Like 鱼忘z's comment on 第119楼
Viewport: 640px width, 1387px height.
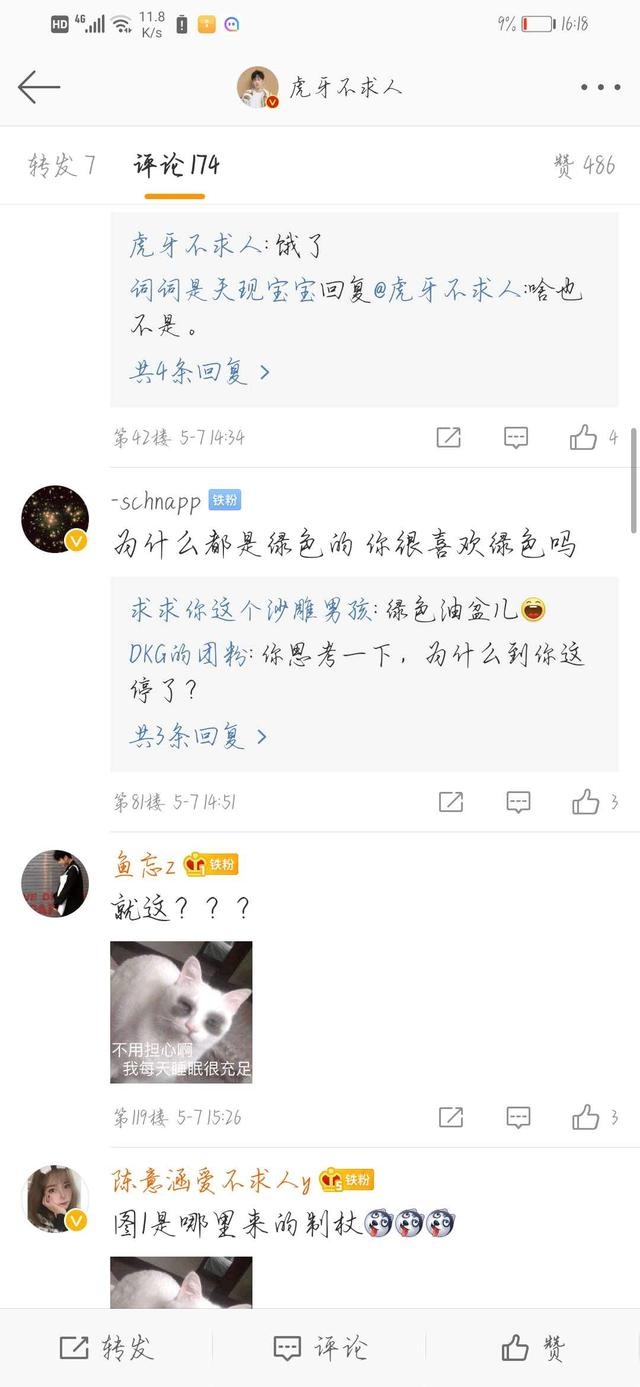(586, 1117)
